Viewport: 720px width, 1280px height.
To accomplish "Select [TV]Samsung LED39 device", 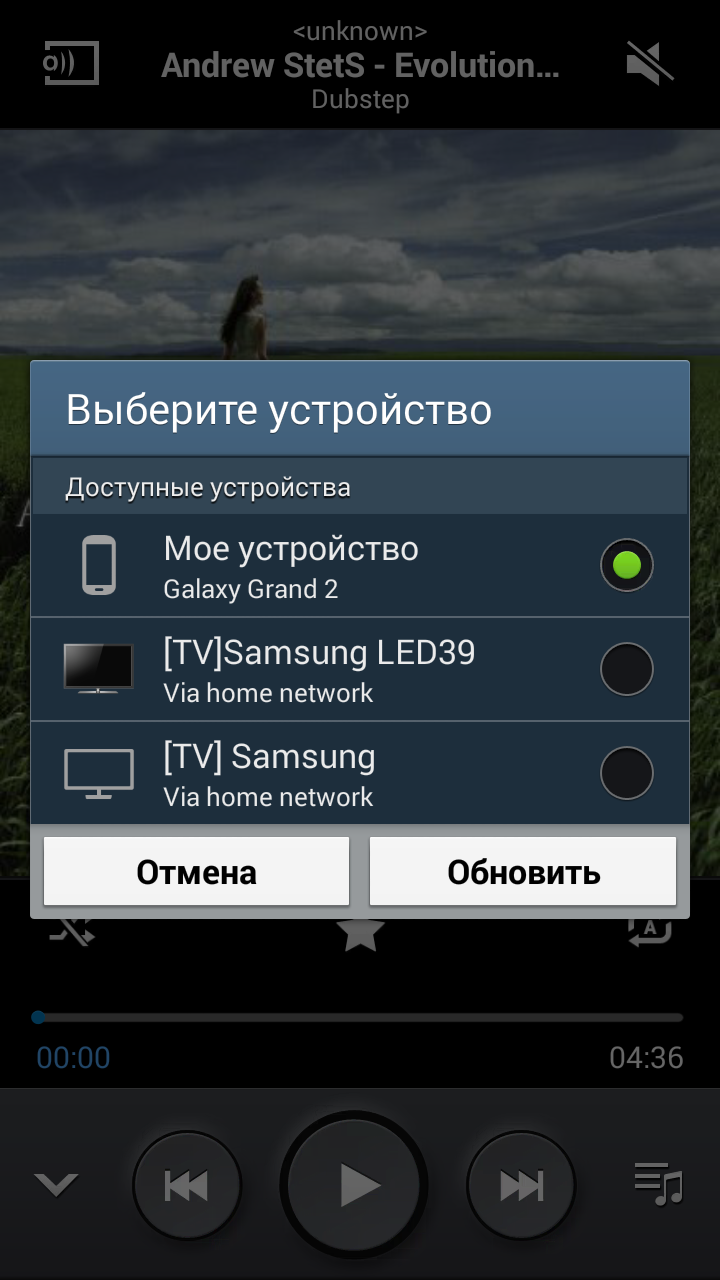I will point(360,670).
